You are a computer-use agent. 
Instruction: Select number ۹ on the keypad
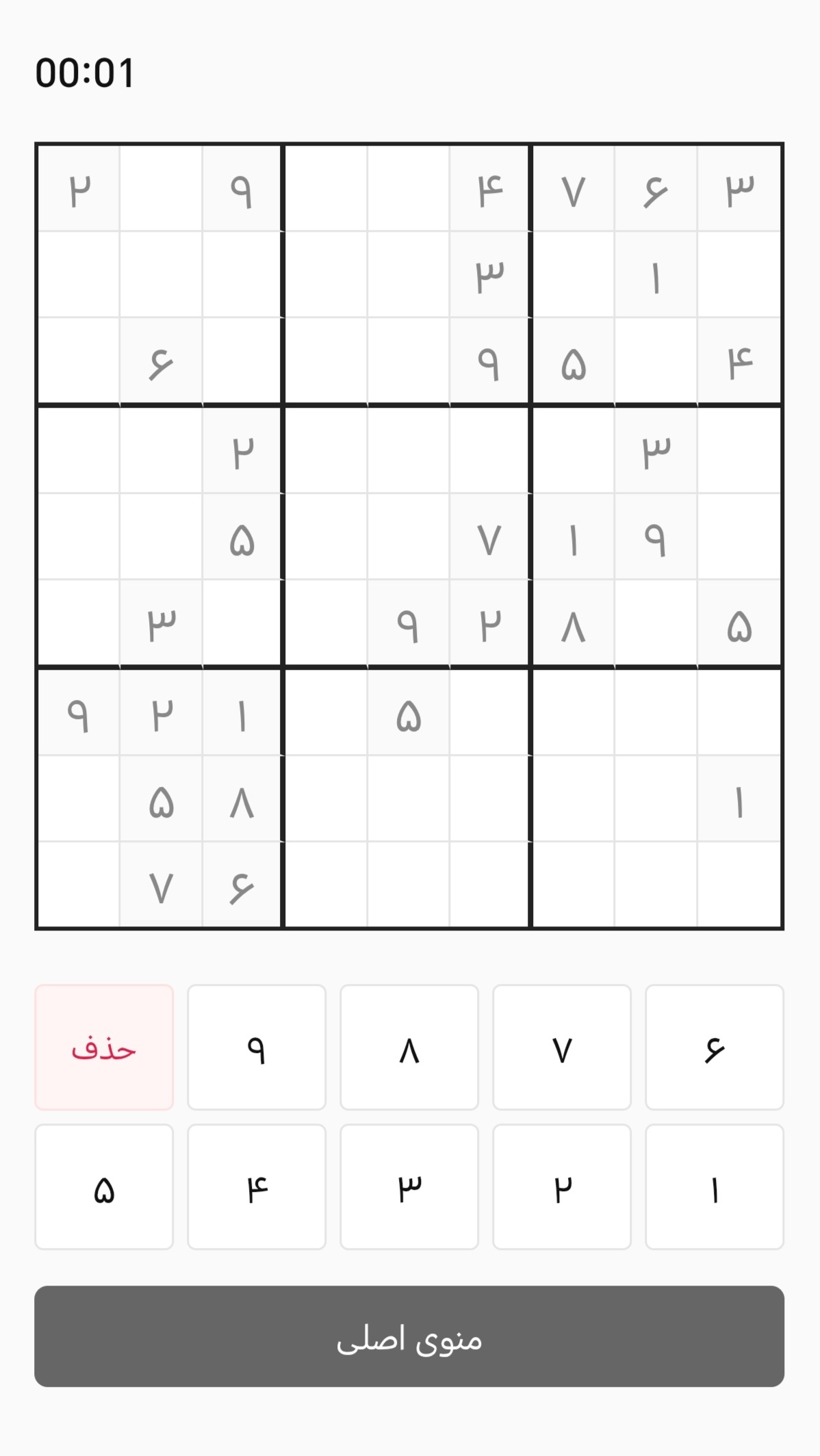[x=257, y=1047]
